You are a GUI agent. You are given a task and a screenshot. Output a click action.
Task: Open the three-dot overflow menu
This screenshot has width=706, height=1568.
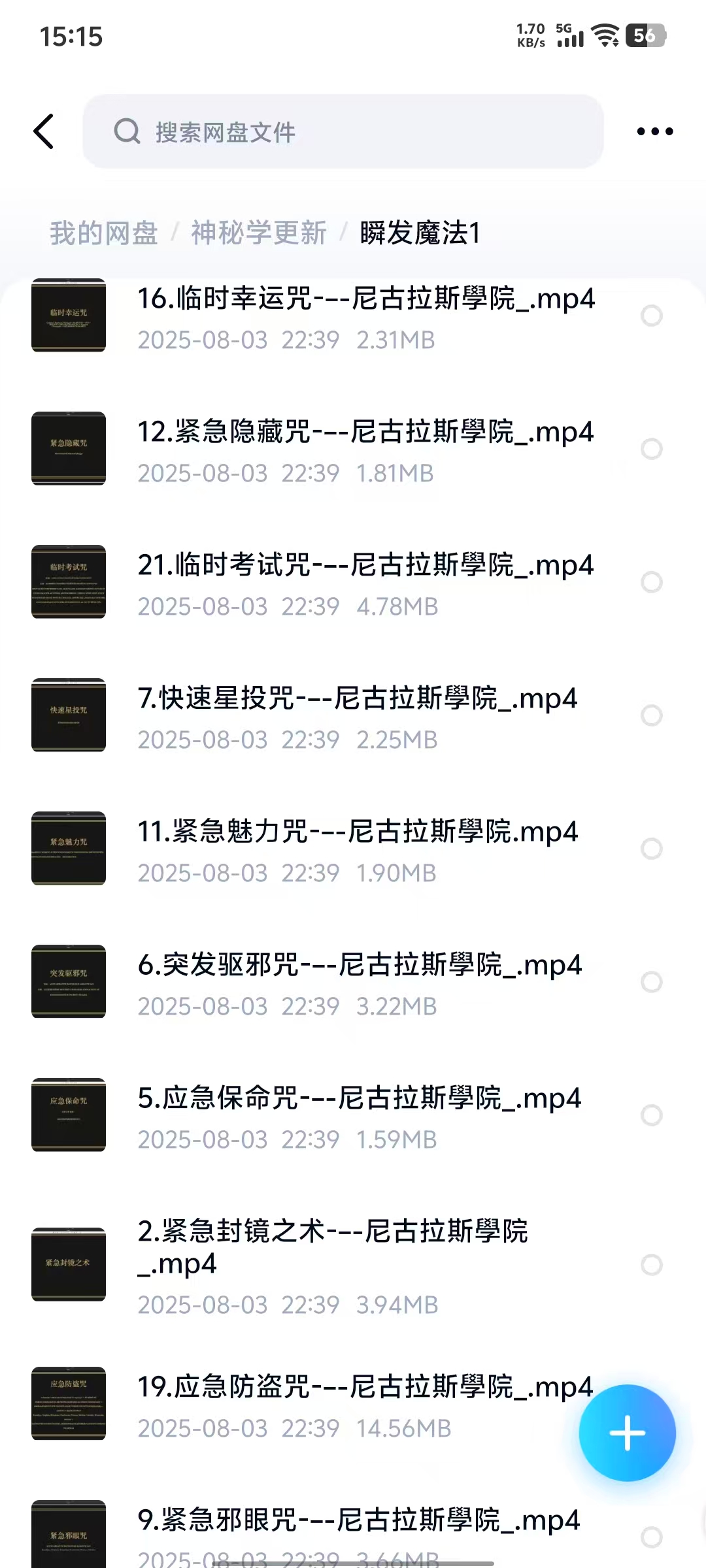tap(654, 131)
